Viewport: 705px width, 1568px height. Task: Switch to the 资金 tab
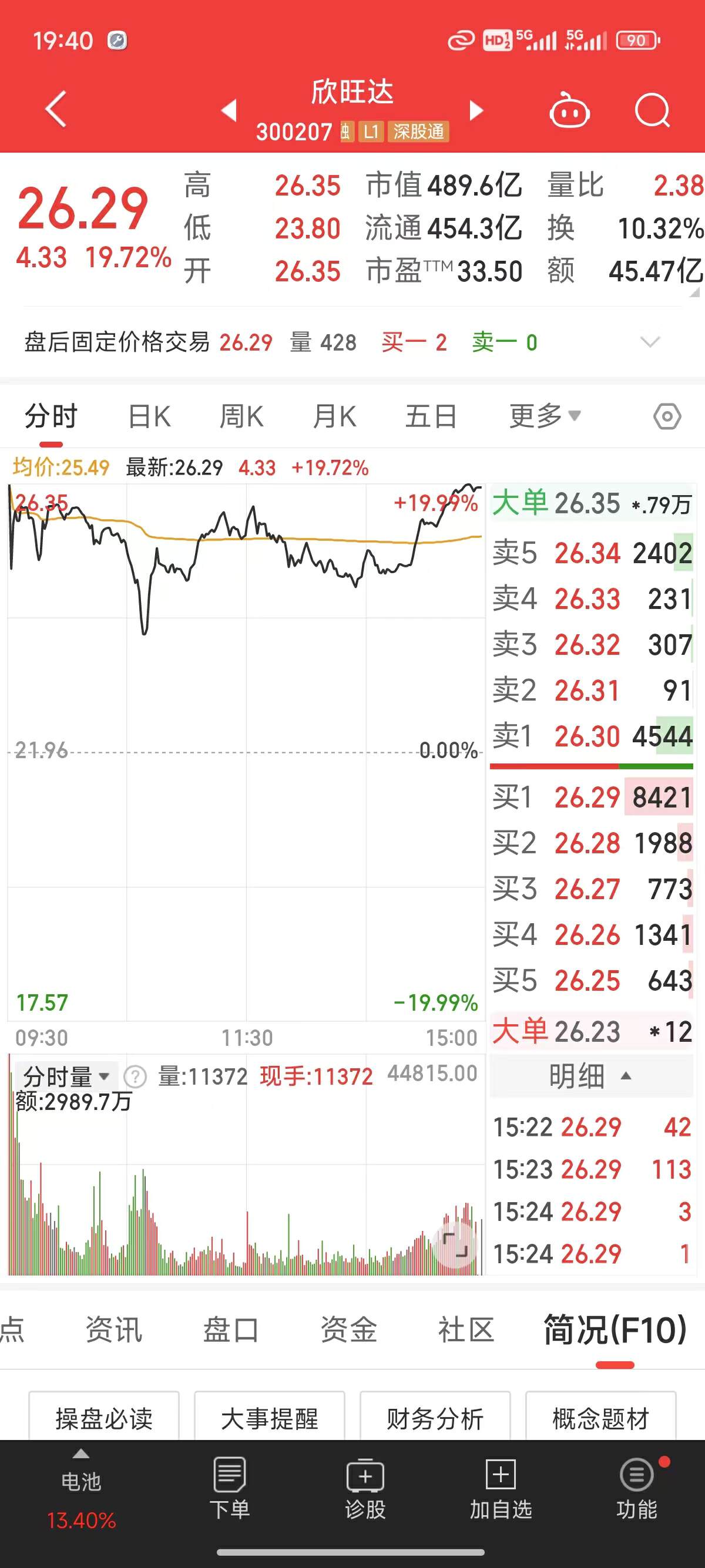[x=349, y=1329]
